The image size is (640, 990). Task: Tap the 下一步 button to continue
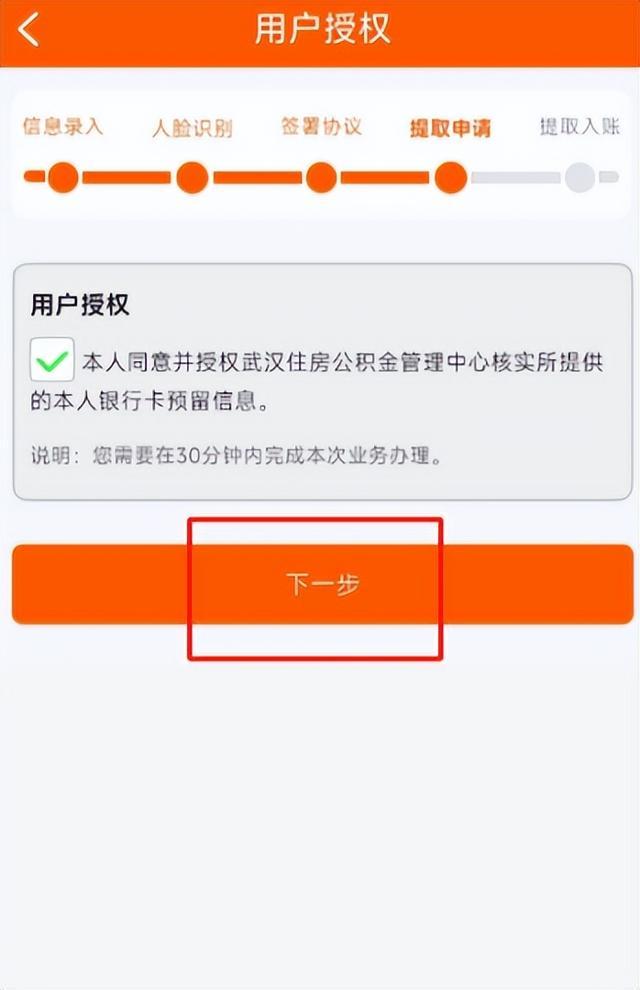coord(322,585)
